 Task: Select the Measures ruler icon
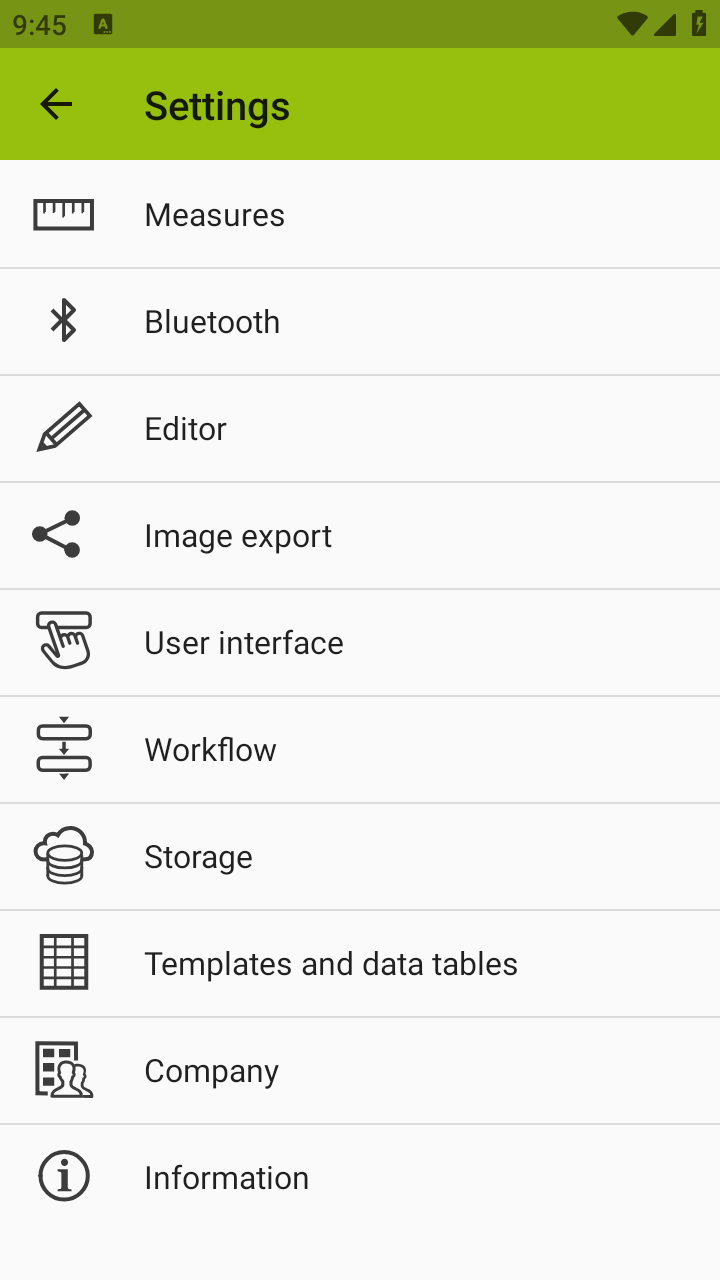point(63,214)
